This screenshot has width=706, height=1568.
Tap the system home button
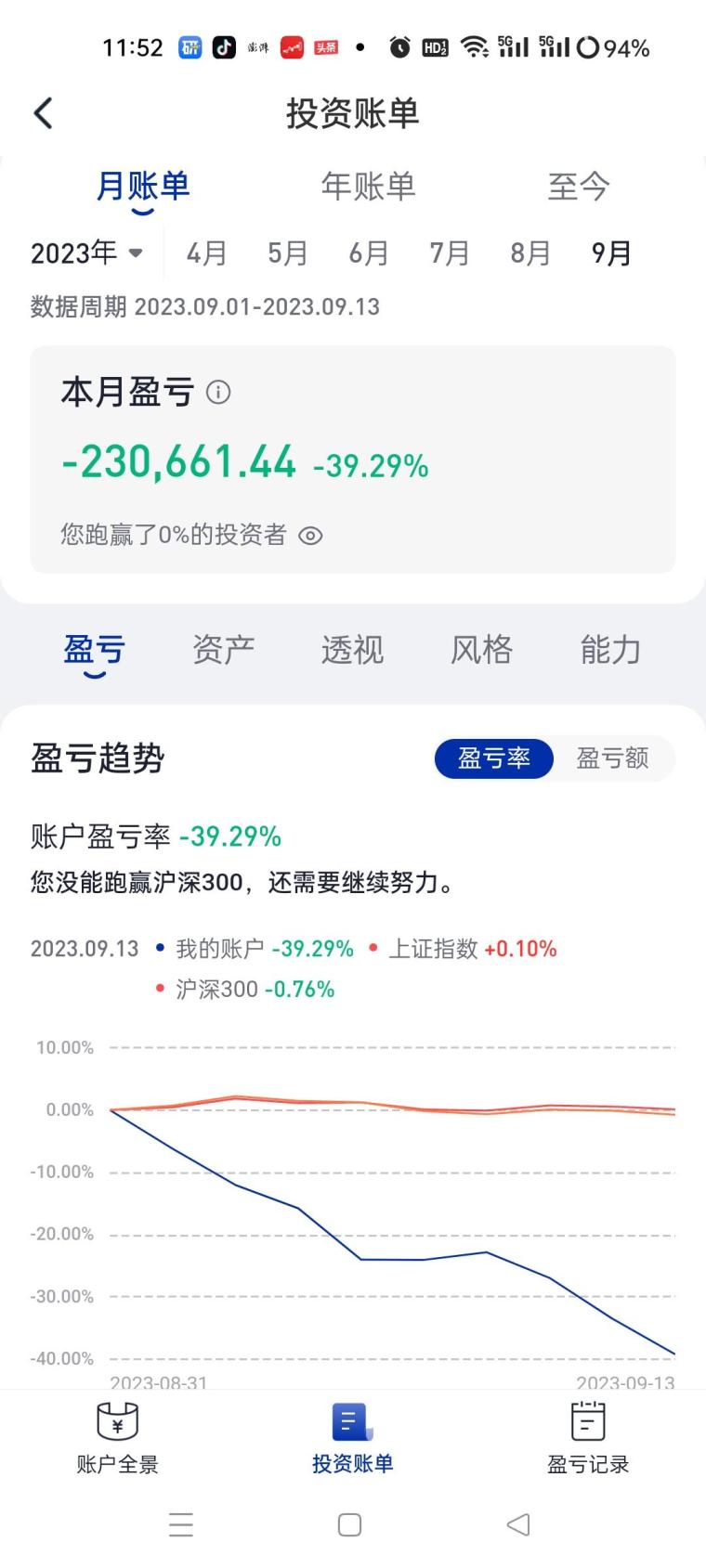click(x=349, y=1524)
